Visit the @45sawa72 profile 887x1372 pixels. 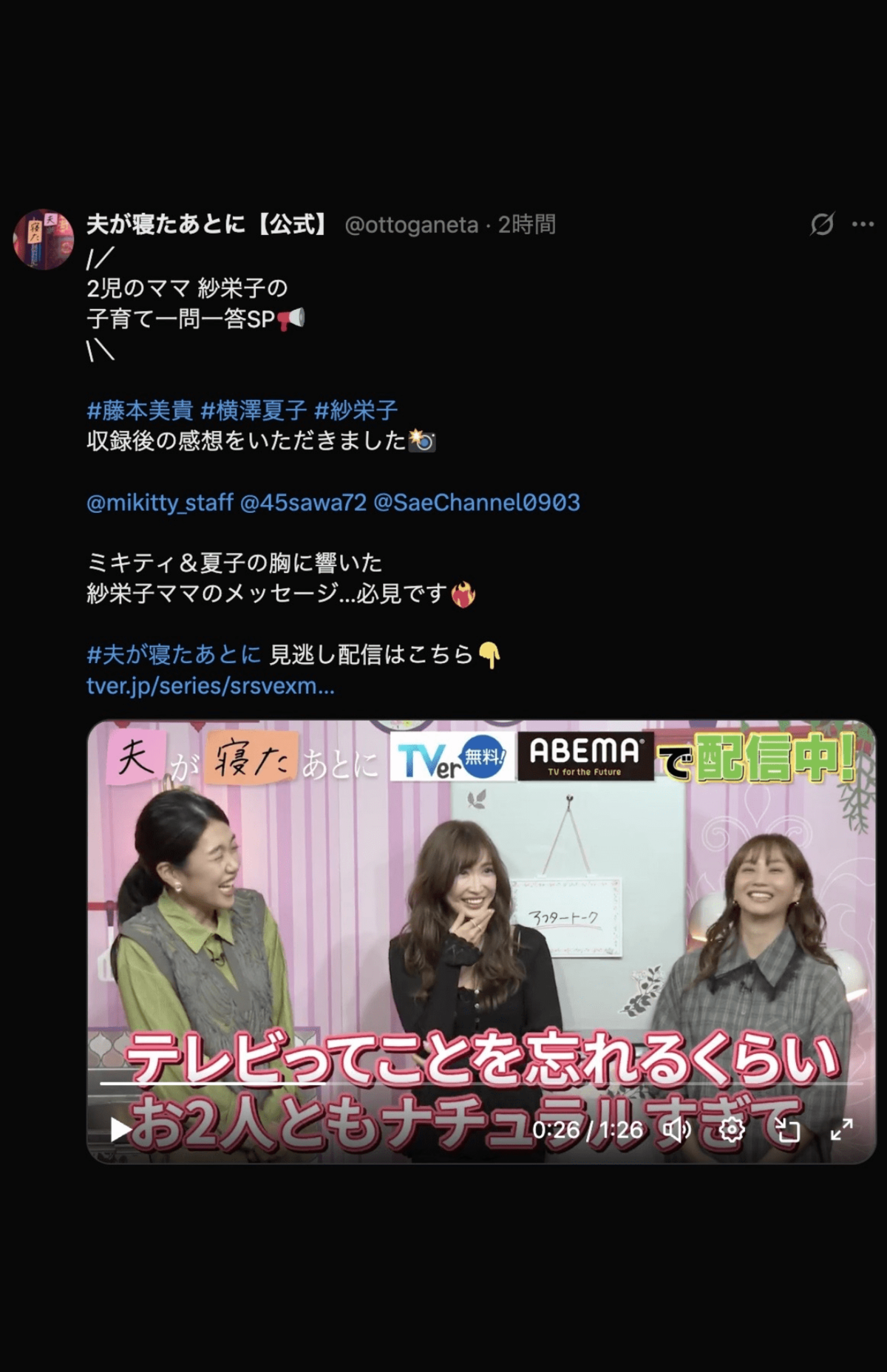pos(303,503)
